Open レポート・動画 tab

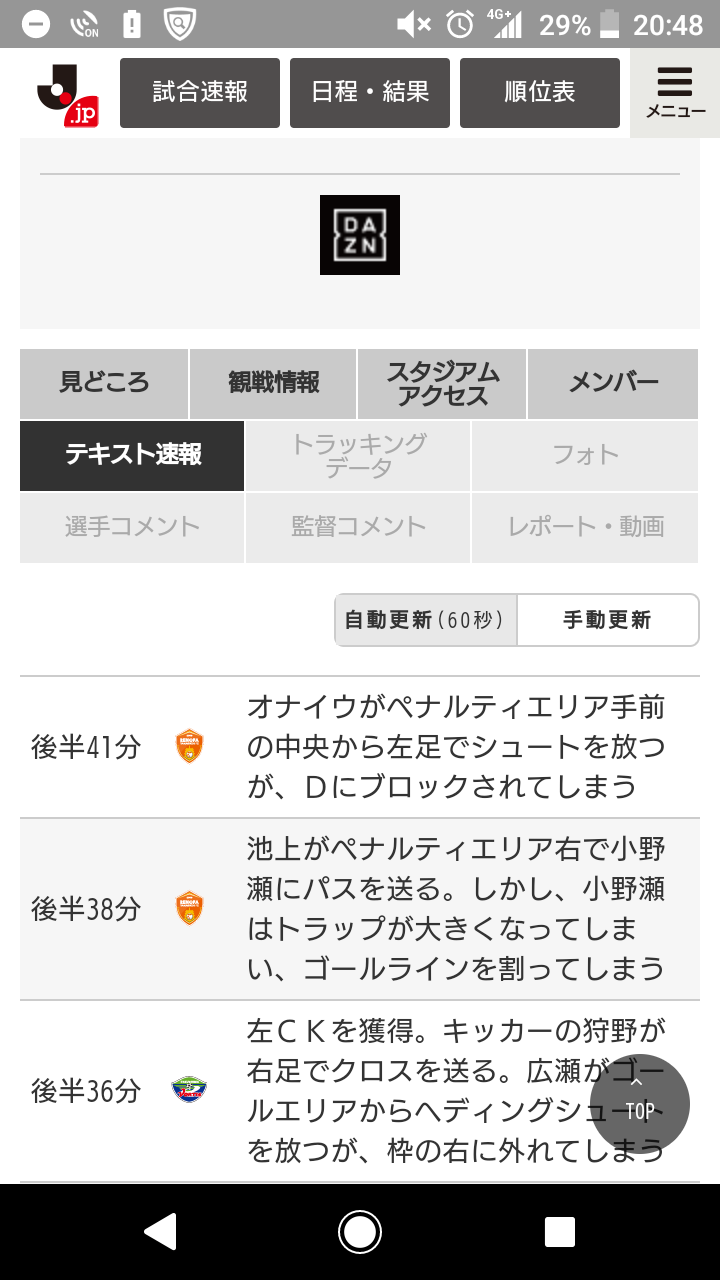pyautogui.click(x=585, y=527)
